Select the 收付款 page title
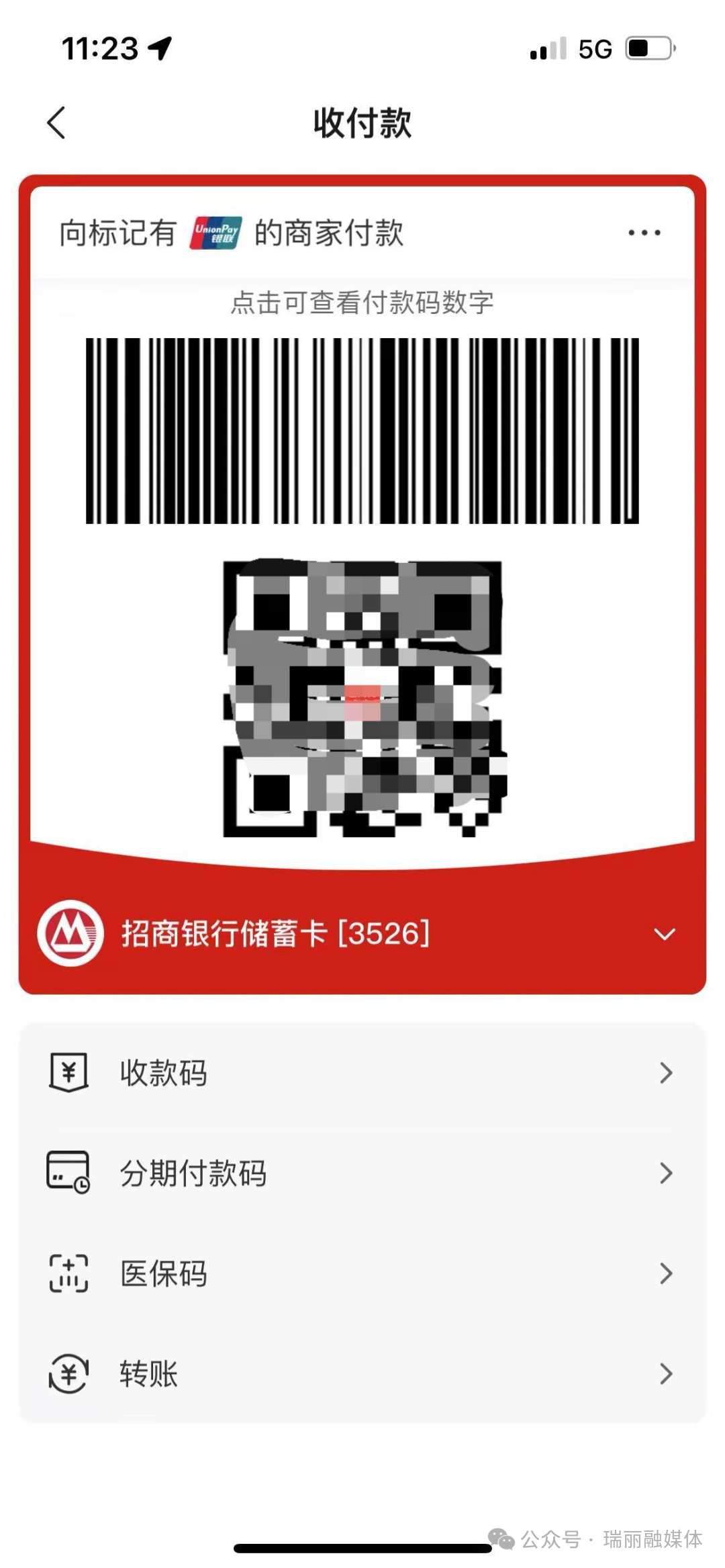Viewport: 725px width, 1568px height. (x=362, y=121)
